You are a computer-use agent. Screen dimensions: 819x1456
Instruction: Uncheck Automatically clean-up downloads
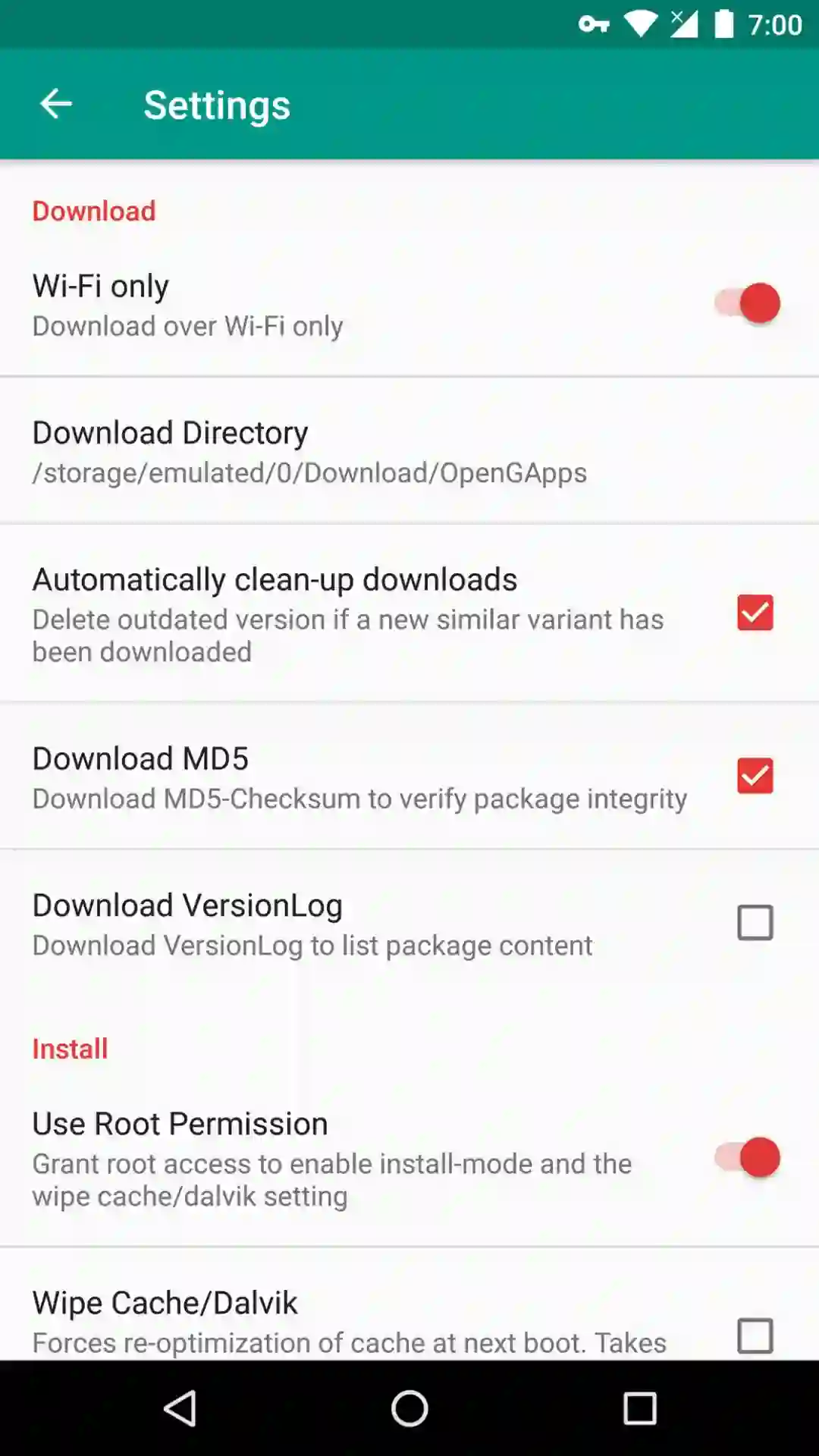point(755,613)
